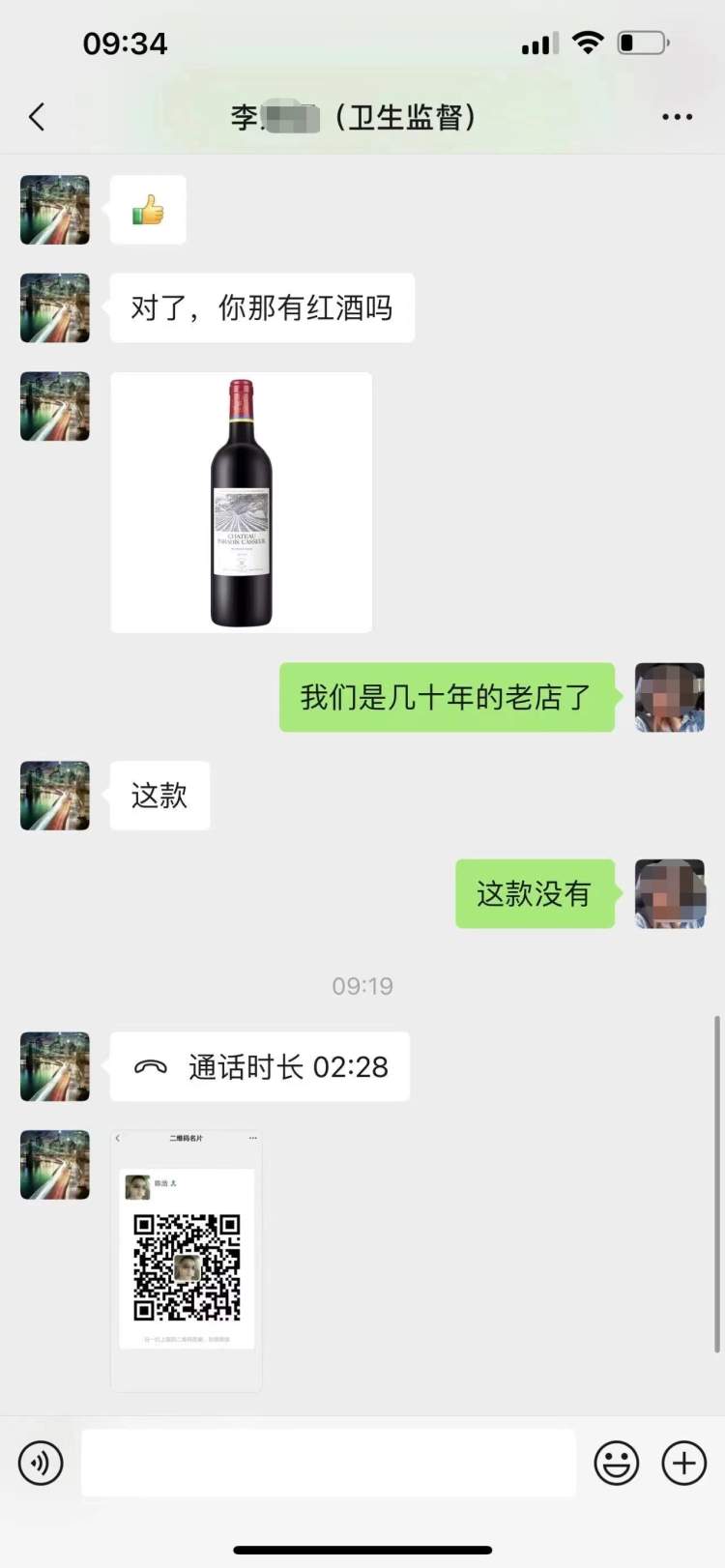Screen dimensions: 725x1568
Task: Go back to the chat list
Action: (37, 117)
